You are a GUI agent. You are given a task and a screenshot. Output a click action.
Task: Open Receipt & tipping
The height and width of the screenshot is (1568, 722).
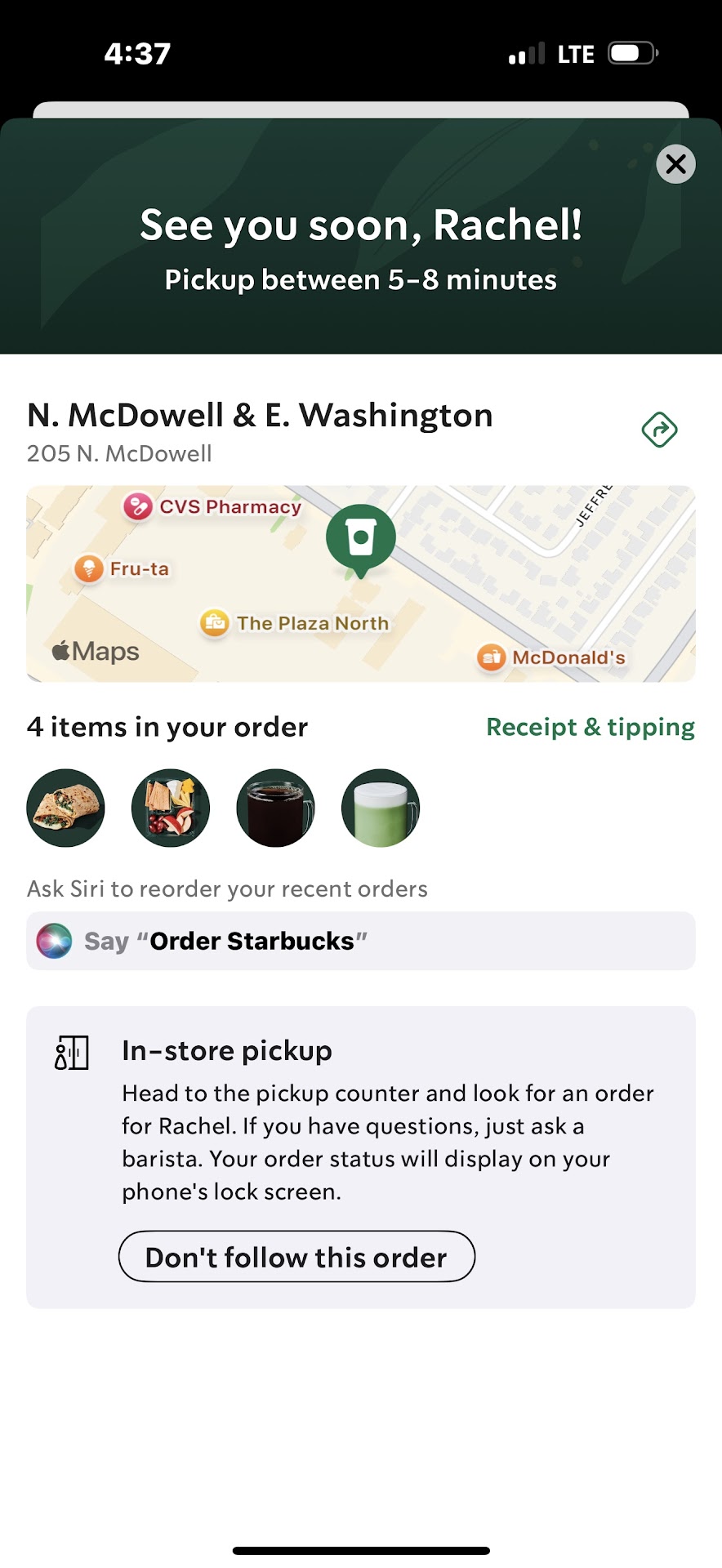point(590,727)
